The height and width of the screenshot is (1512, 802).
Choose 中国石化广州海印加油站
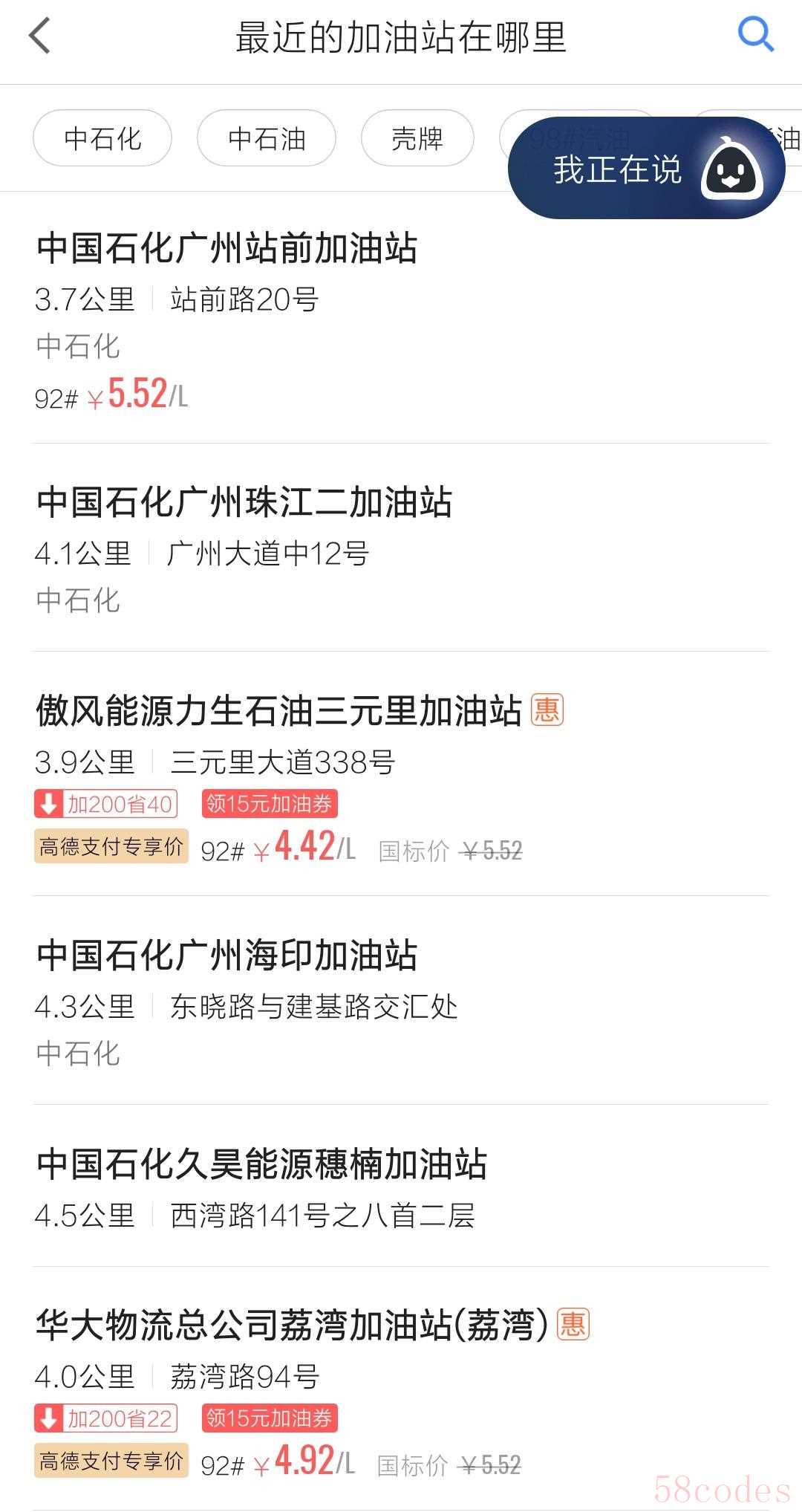point(226,955)
